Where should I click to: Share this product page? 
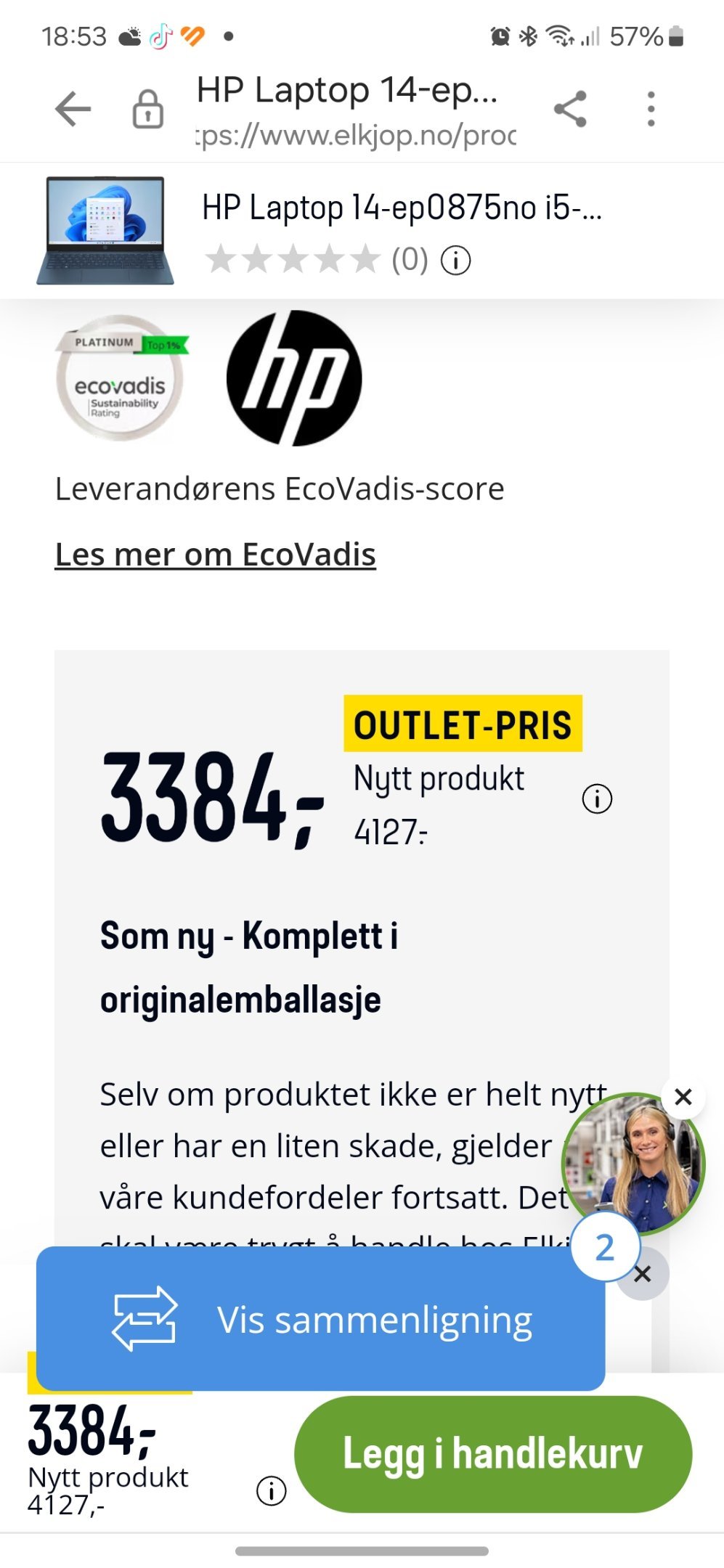point(570,110)
